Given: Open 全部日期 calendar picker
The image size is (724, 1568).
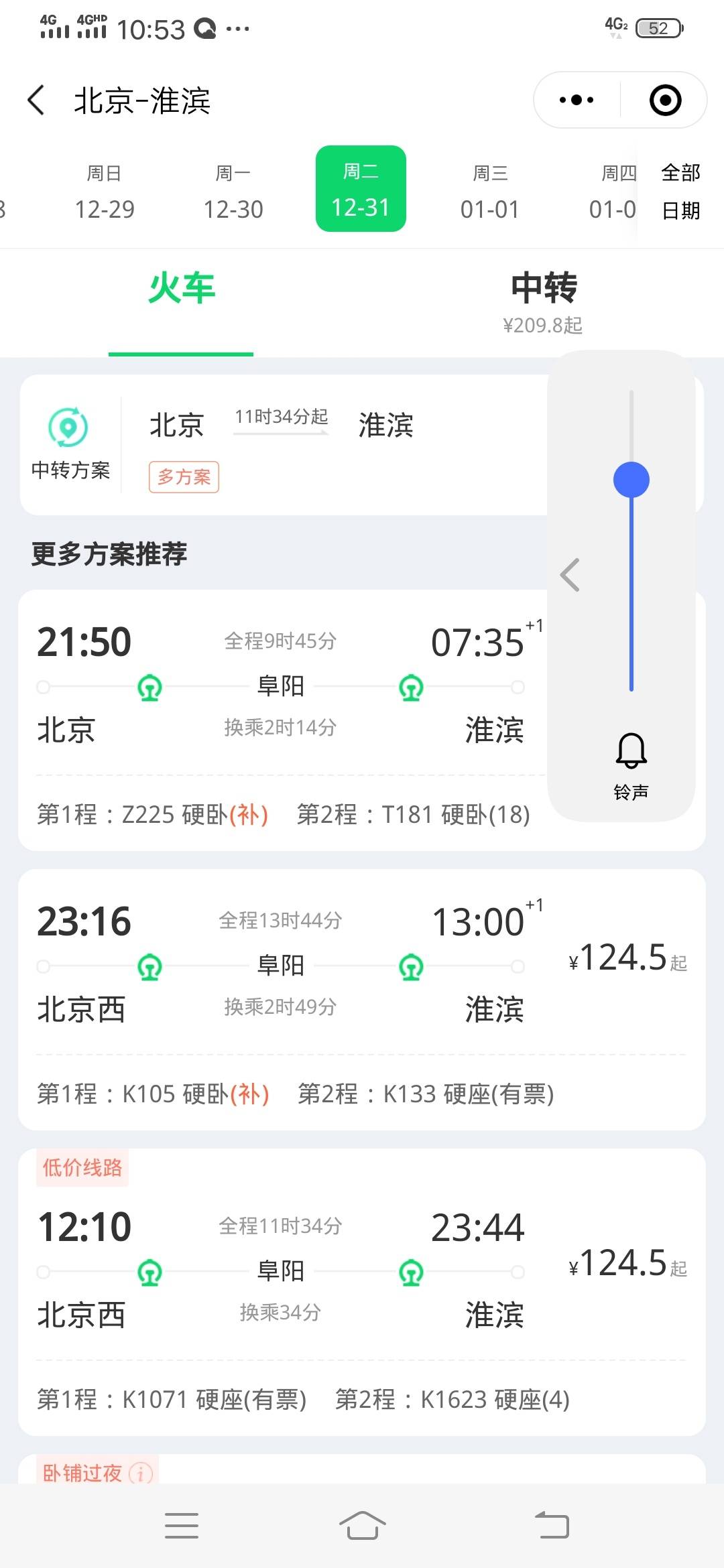Looking at the screenshot, I should pyautogui.click(x=680, y=191).
